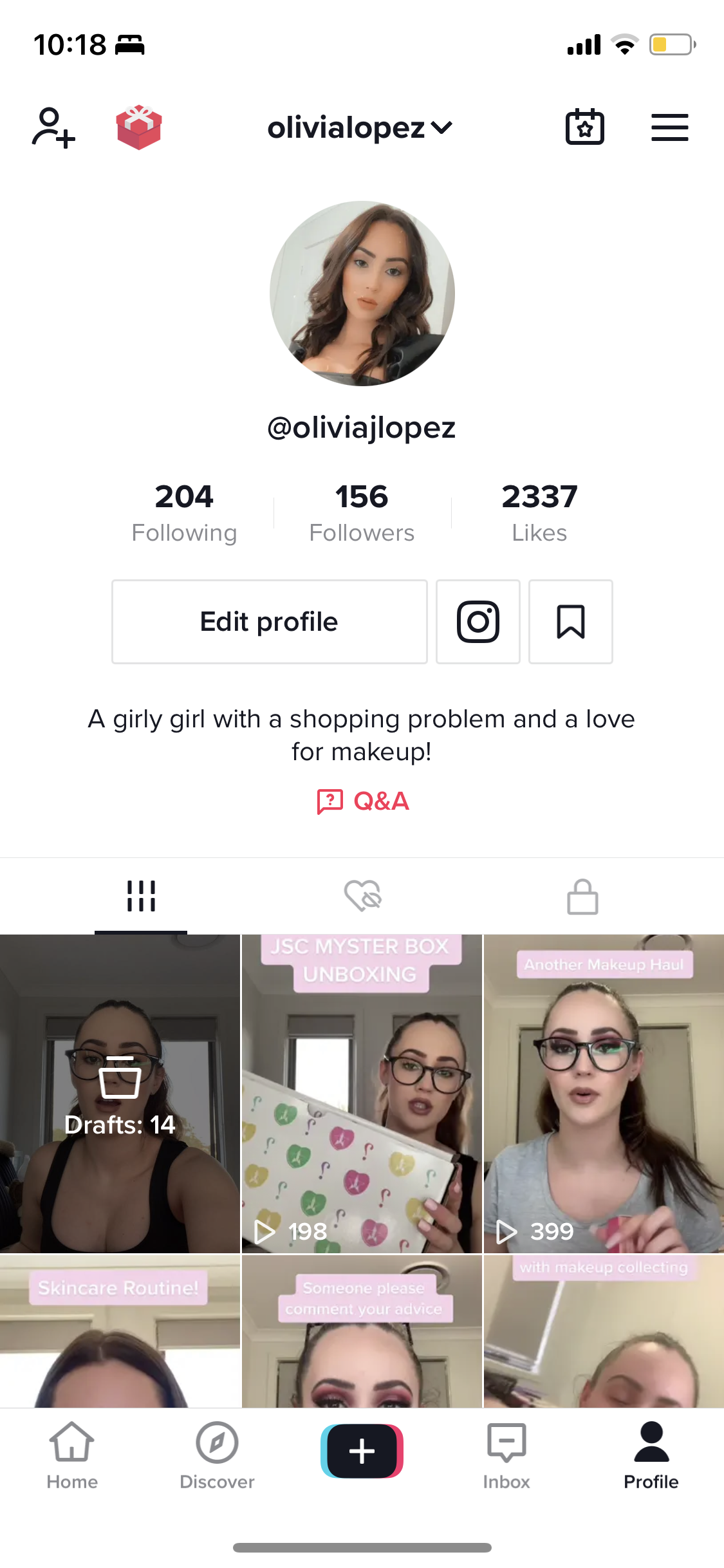Create a new video with plus button

pos(362,1451)
